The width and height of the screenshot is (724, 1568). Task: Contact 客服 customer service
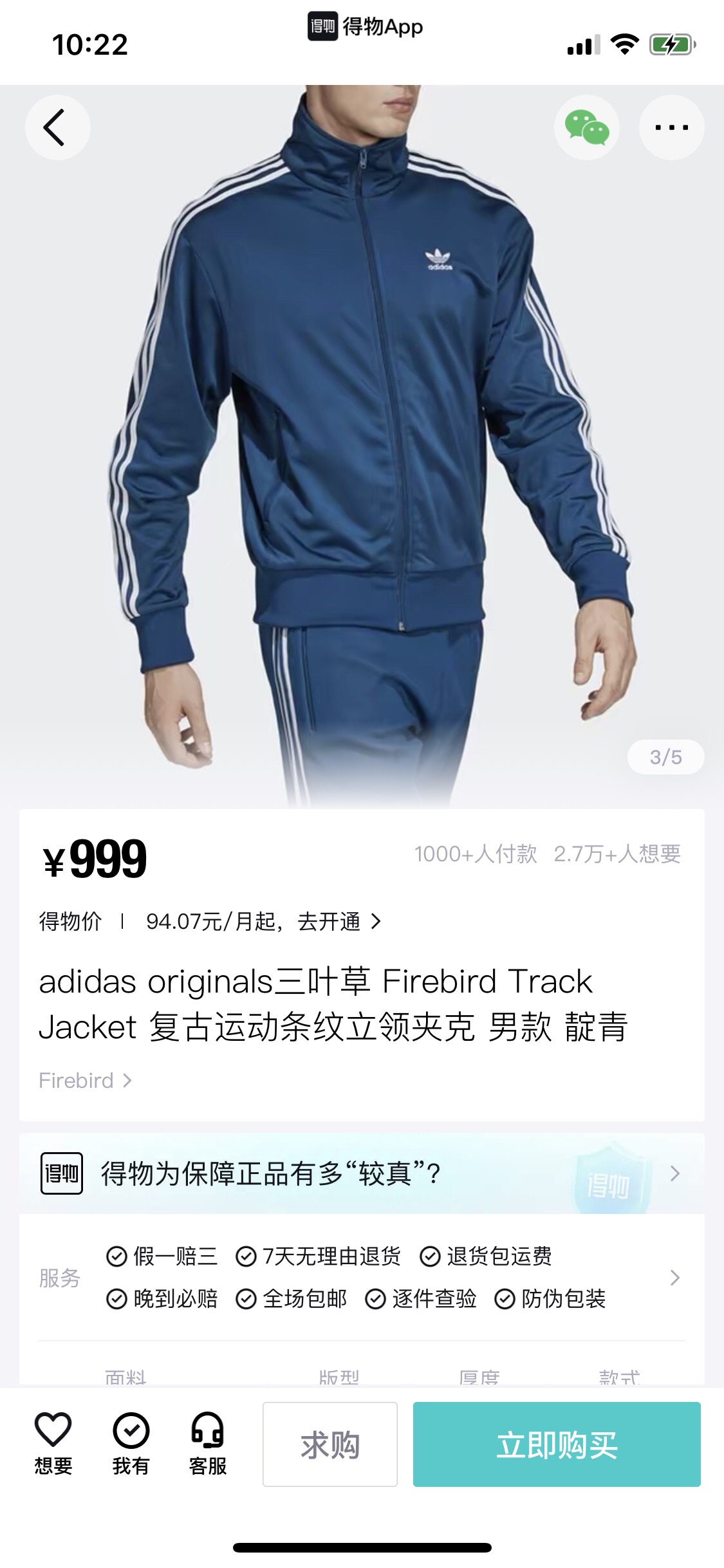[207, 1443]
